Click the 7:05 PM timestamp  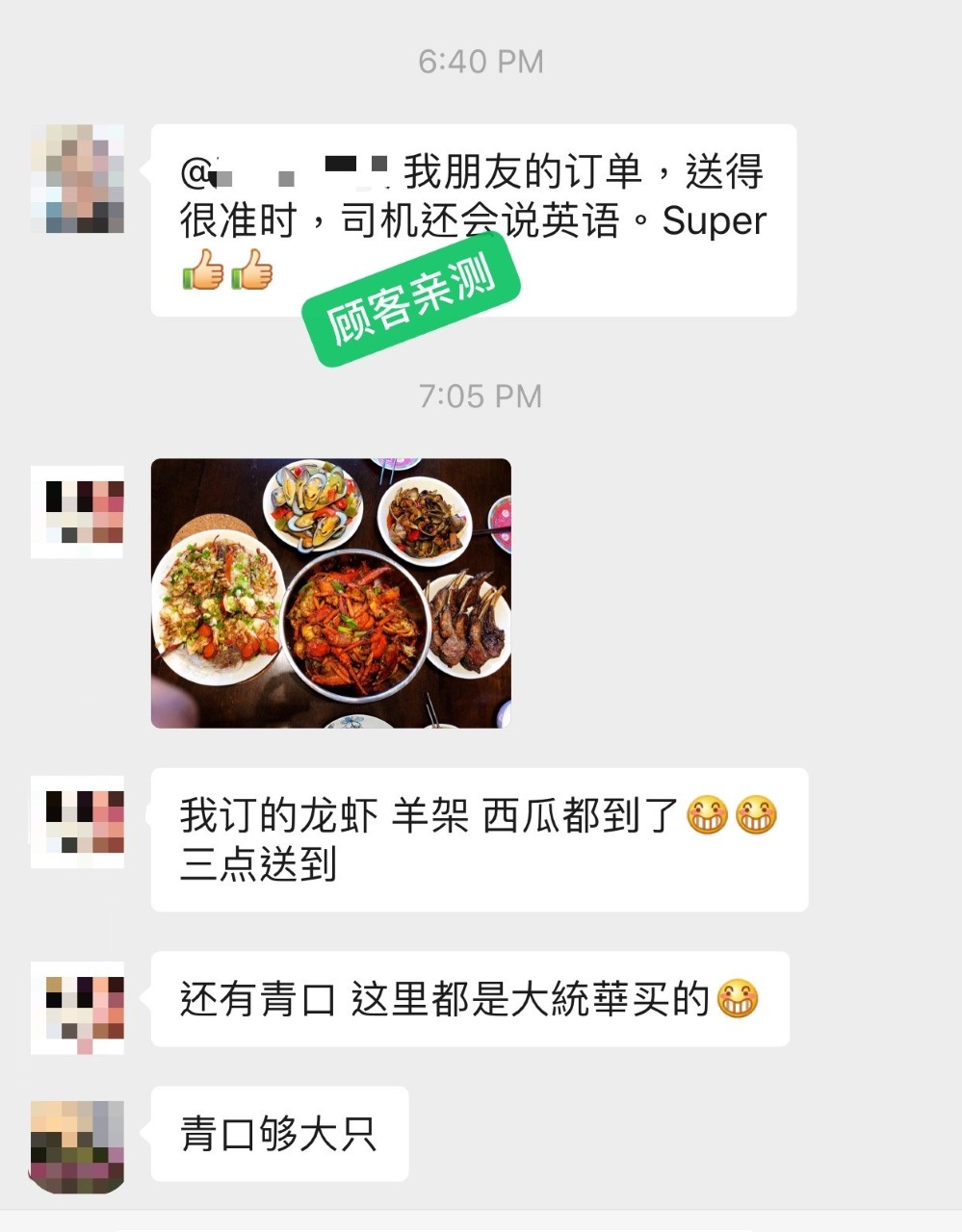[481, 395]
